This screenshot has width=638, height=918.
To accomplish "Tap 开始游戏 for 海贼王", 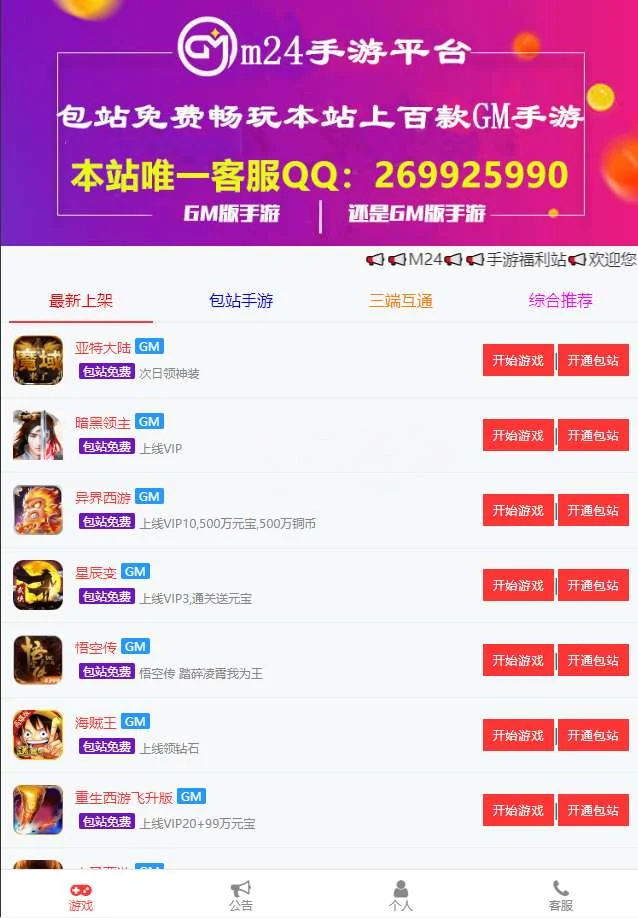I will pyautogui.click(x=518, y=735).
